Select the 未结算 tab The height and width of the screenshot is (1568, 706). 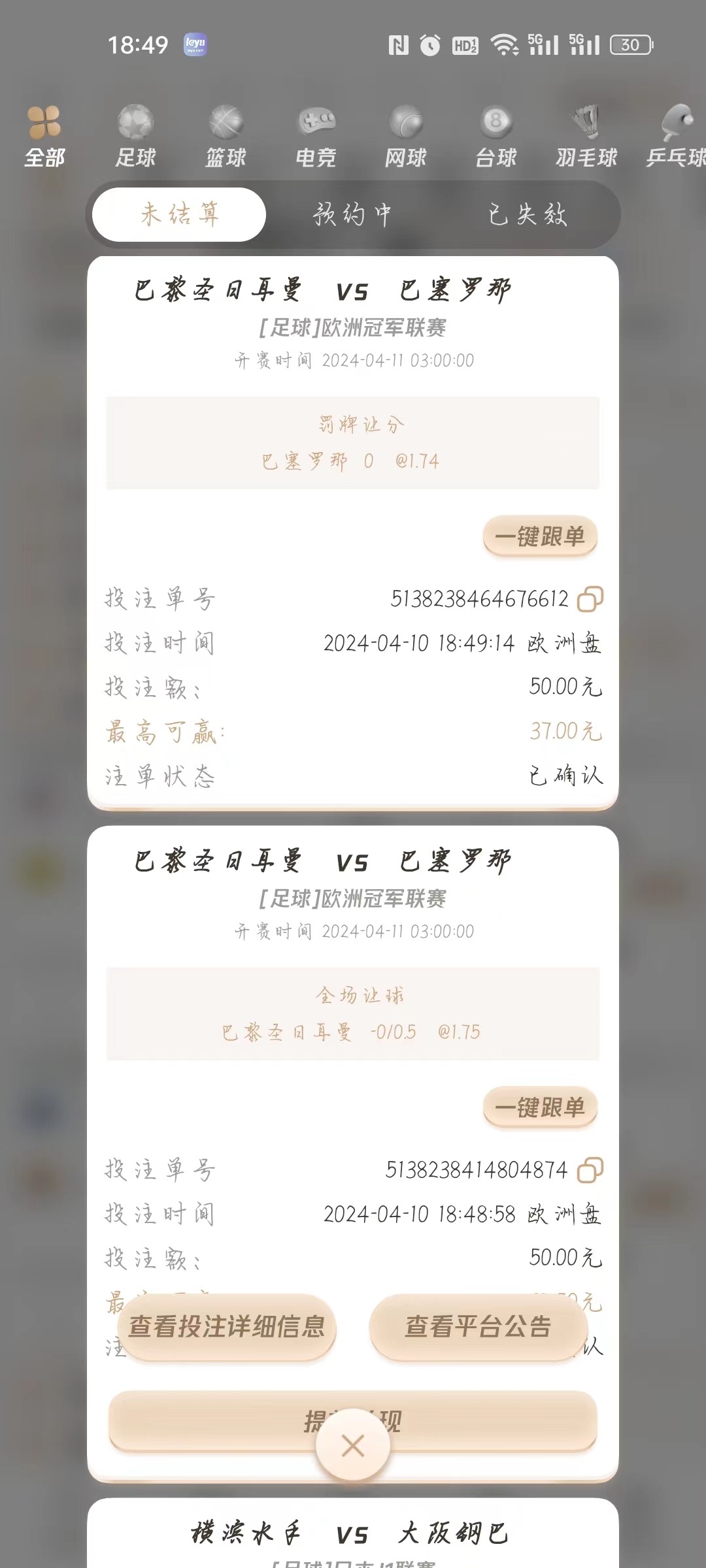pyautogui.click(x=179, y=214)
